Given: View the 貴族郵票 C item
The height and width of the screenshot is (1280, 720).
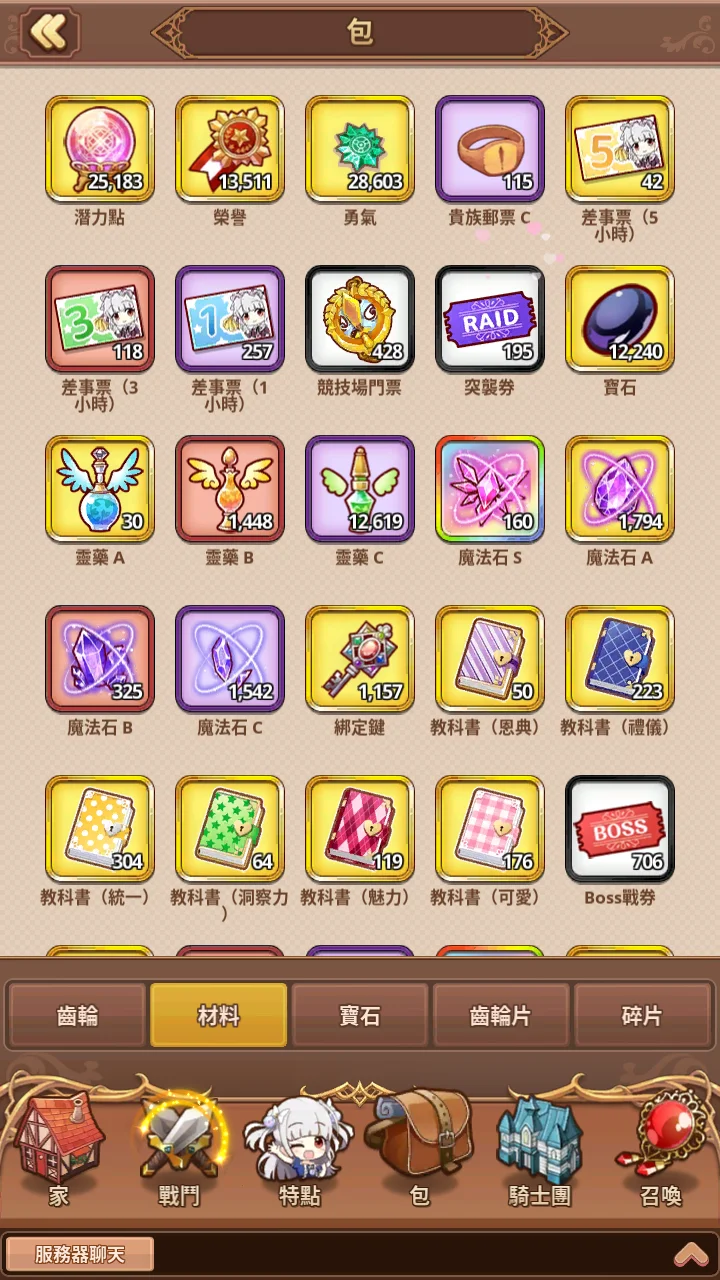Looking at the screenshot, I should [x=490, y=149].
